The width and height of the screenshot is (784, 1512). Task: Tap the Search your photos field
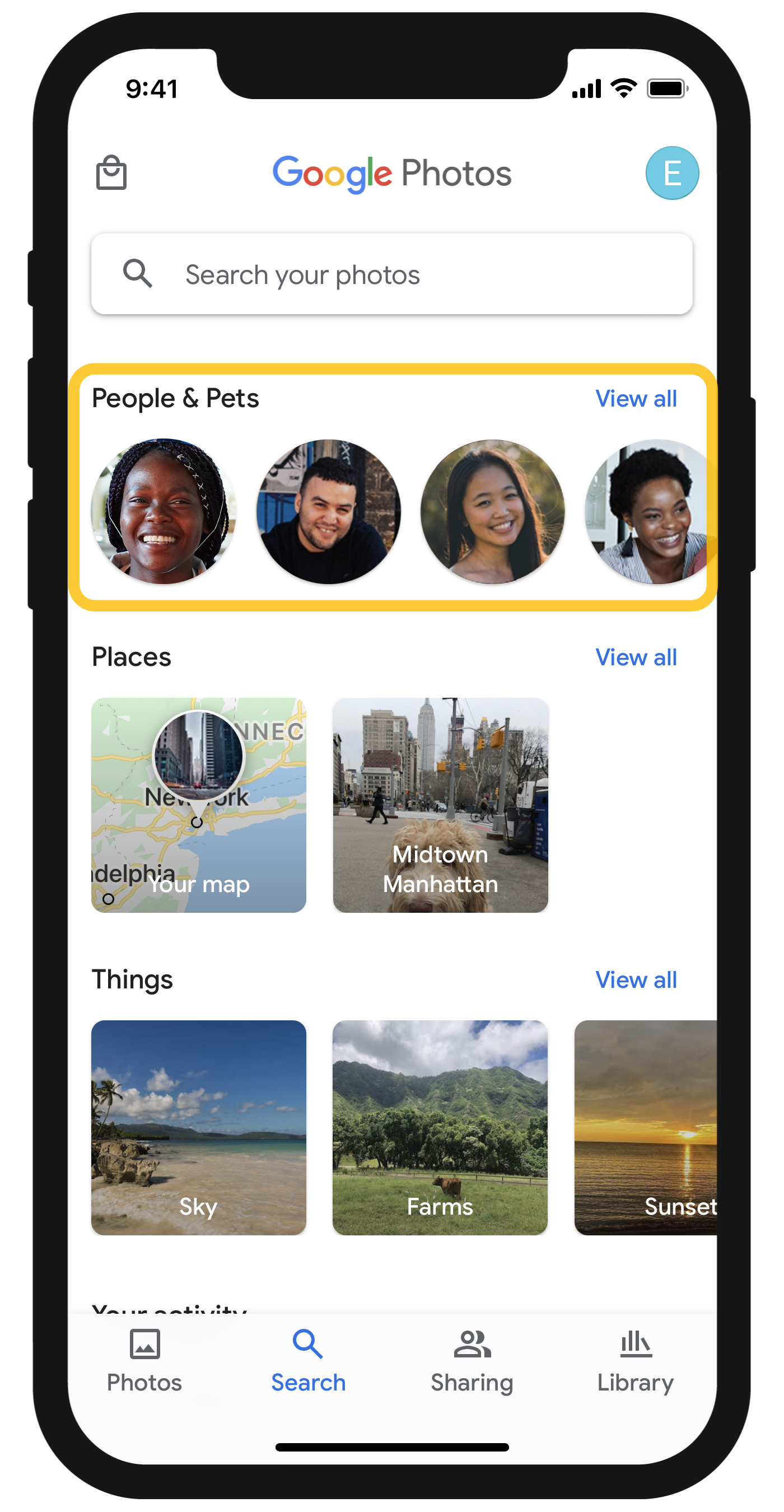tap(391, 274)
